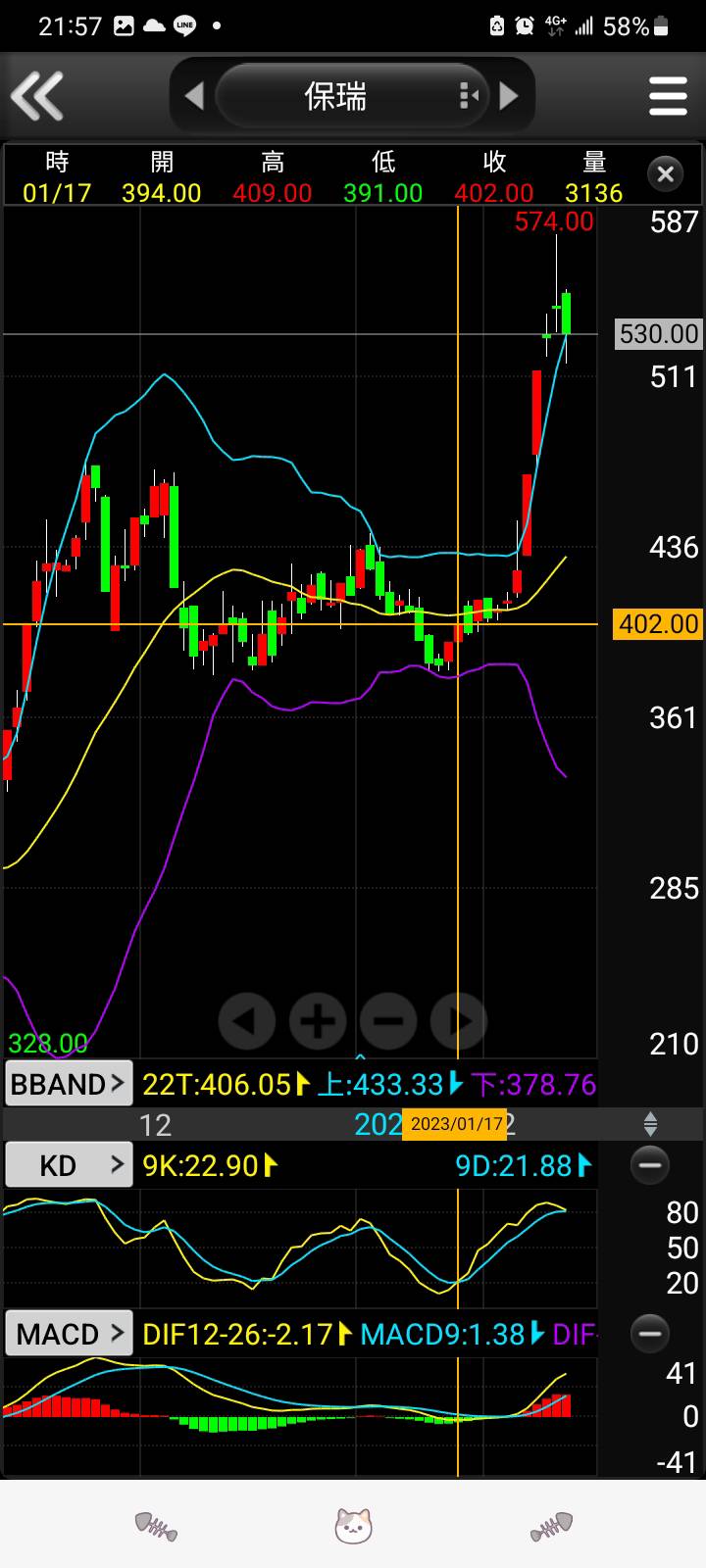Screen dimensions: 706x1568
Task: Change the MACD indicator
Action: [x=69, y=1334]
